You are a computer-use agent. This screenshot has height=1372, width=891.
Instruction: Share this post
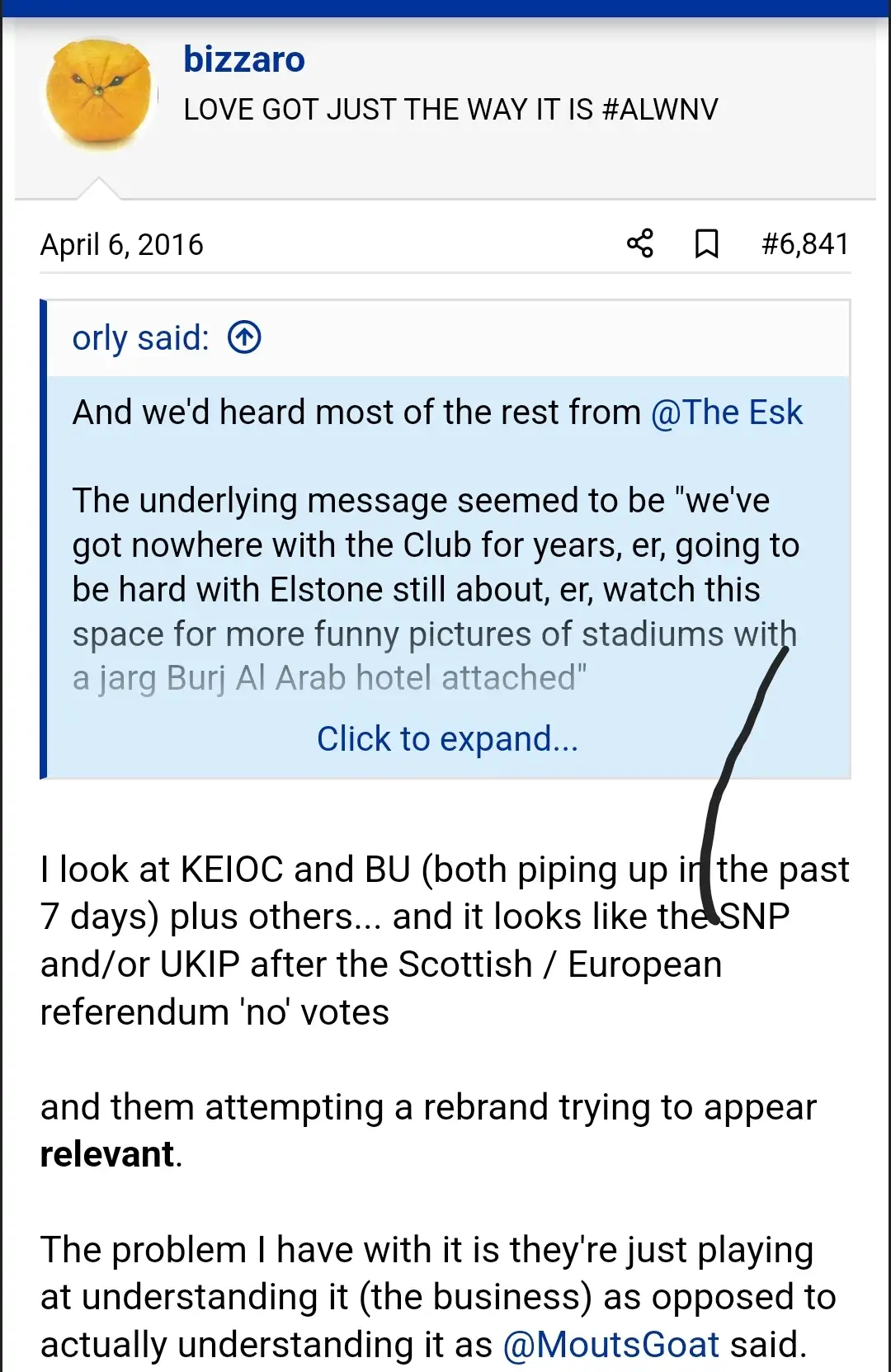click(639, 244)
